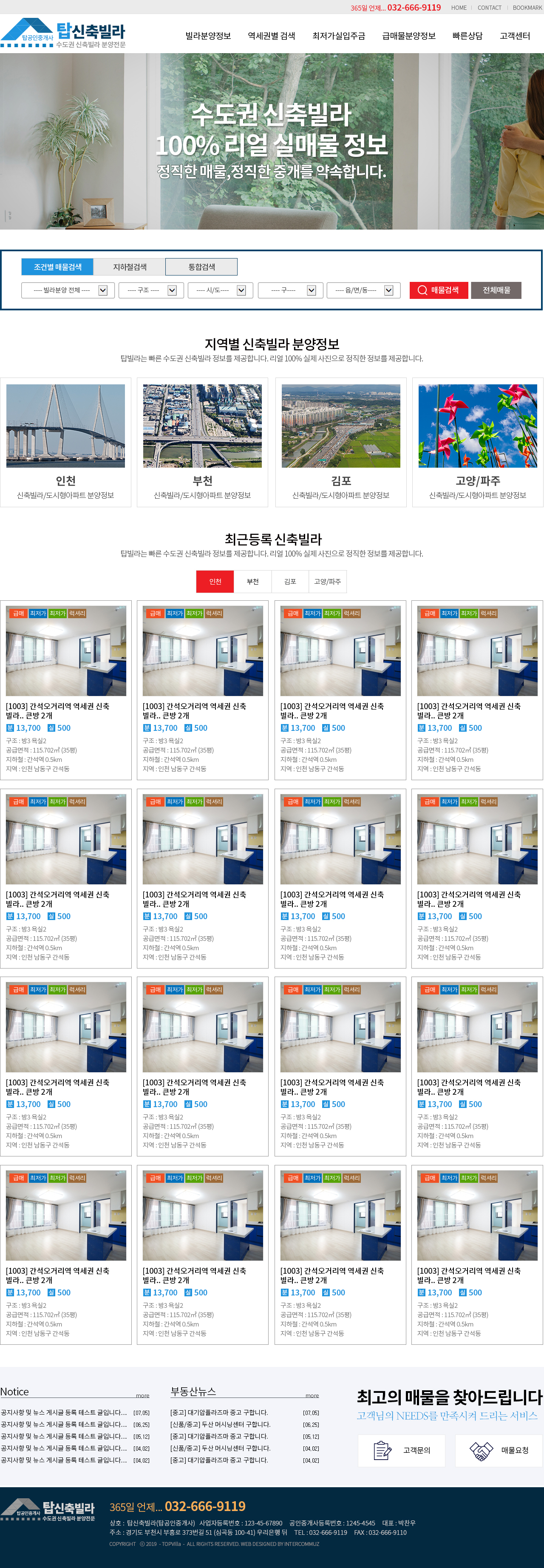Go to 급매물분양정보 page
544x1568 pixels.
(x=408, y=36)
